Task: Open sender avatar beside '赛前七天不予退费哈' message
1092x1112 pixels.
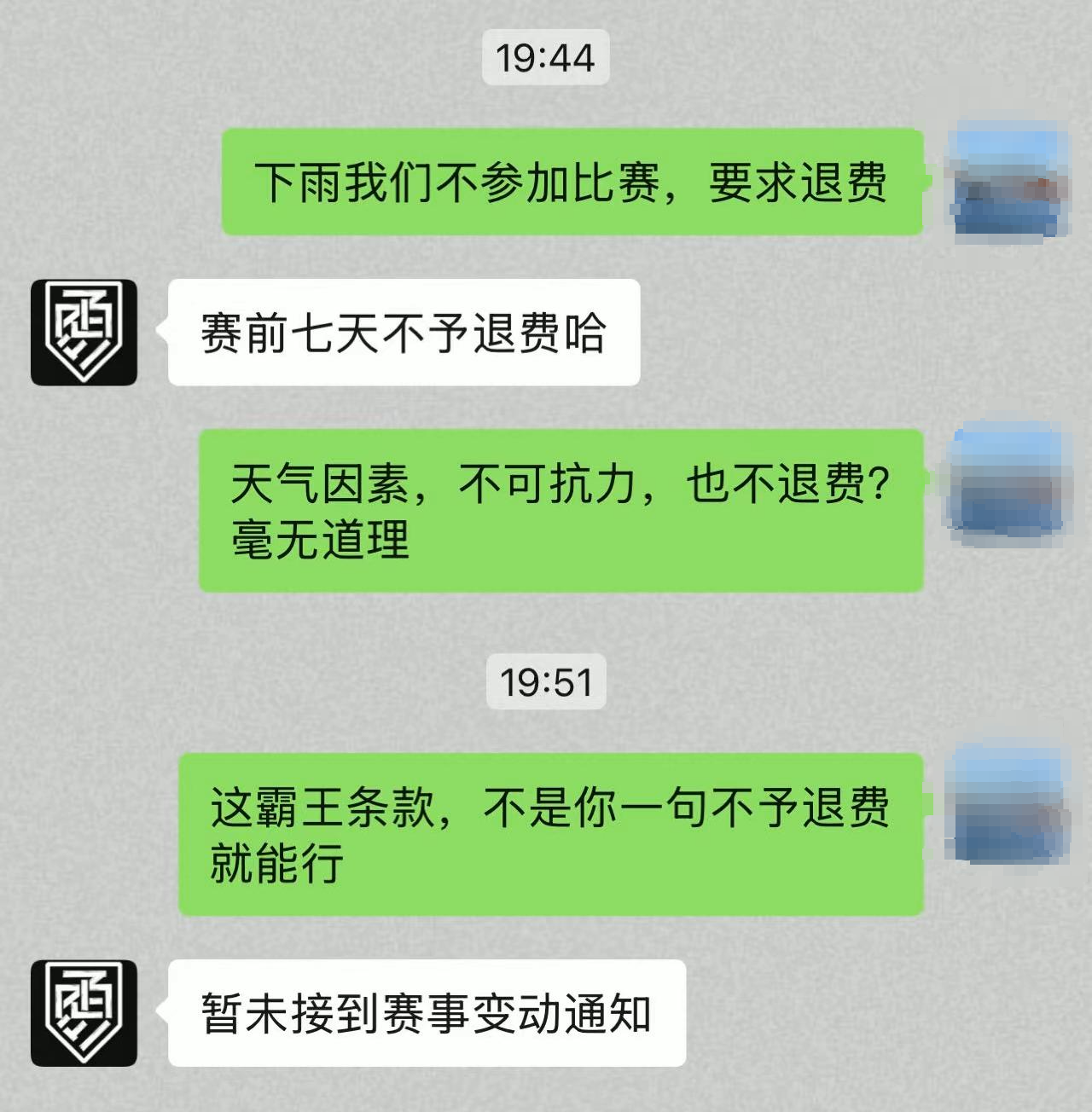Action: point(84,332)
